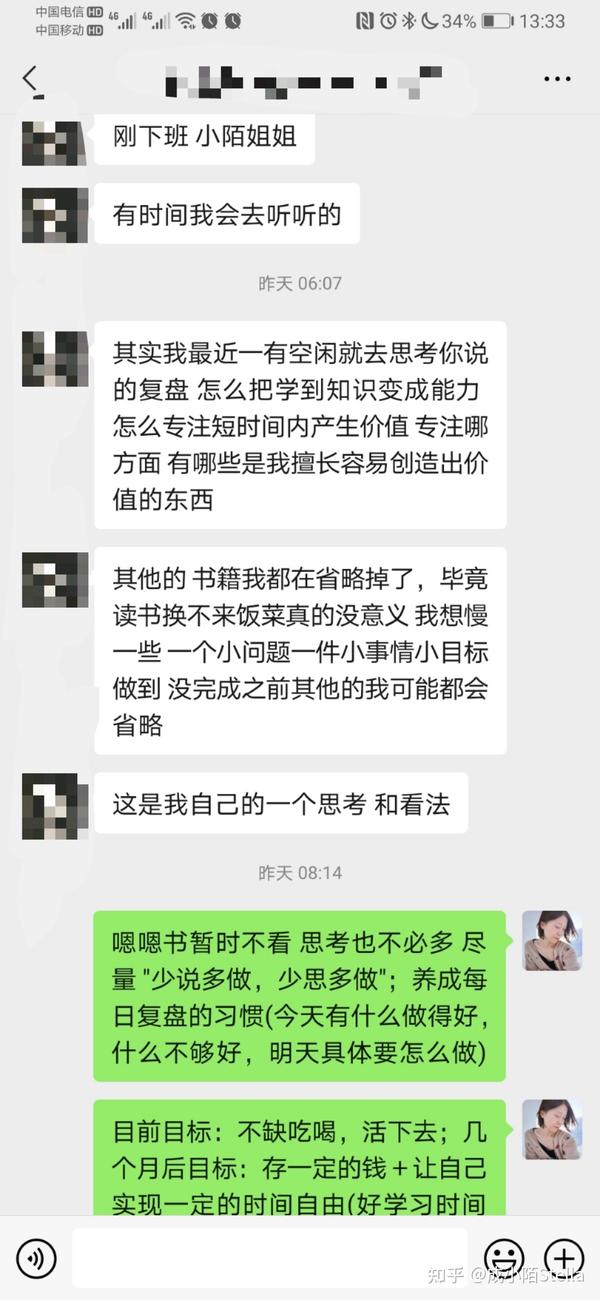The height and width of the screenshot is (1300, 600).
Task: Tap the message text input field
Action: (270, 1257)
